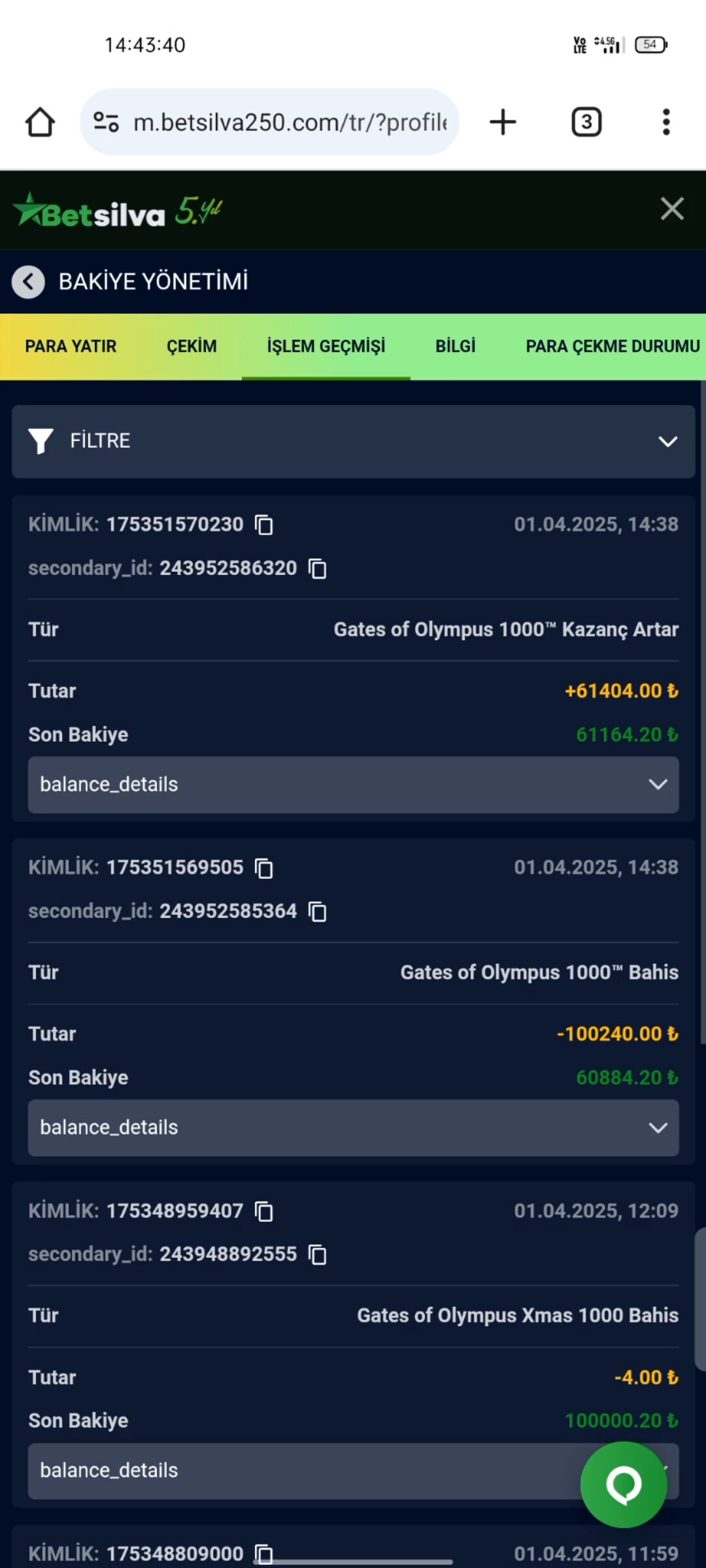Image resolution: width=706 pixels, height=1568 pixels.
Task: Open the Bilgi tab
Action: click(456, 346)
